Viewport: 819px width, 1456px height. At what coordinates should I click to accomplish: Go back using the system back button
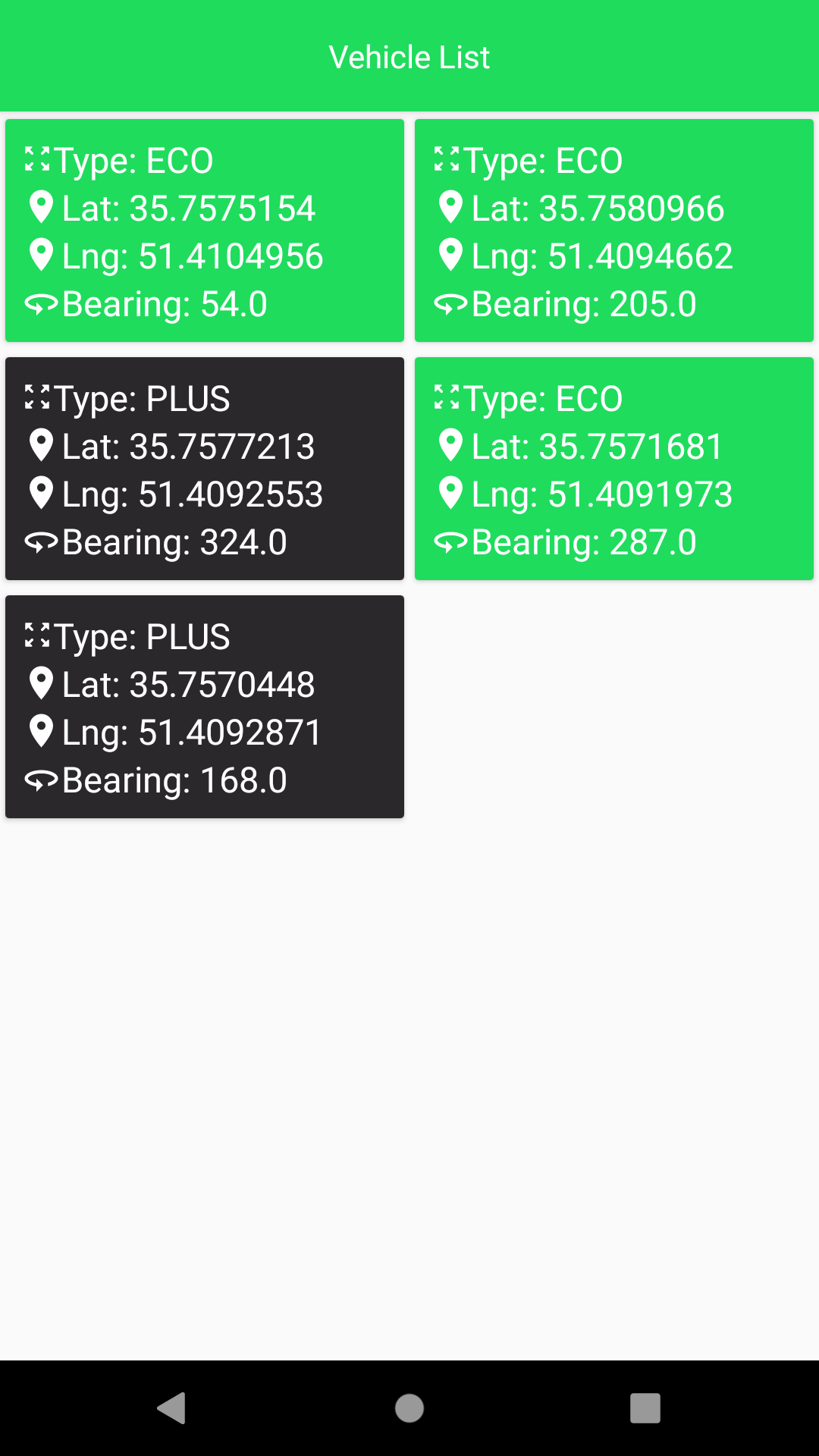coord(172,1408)
